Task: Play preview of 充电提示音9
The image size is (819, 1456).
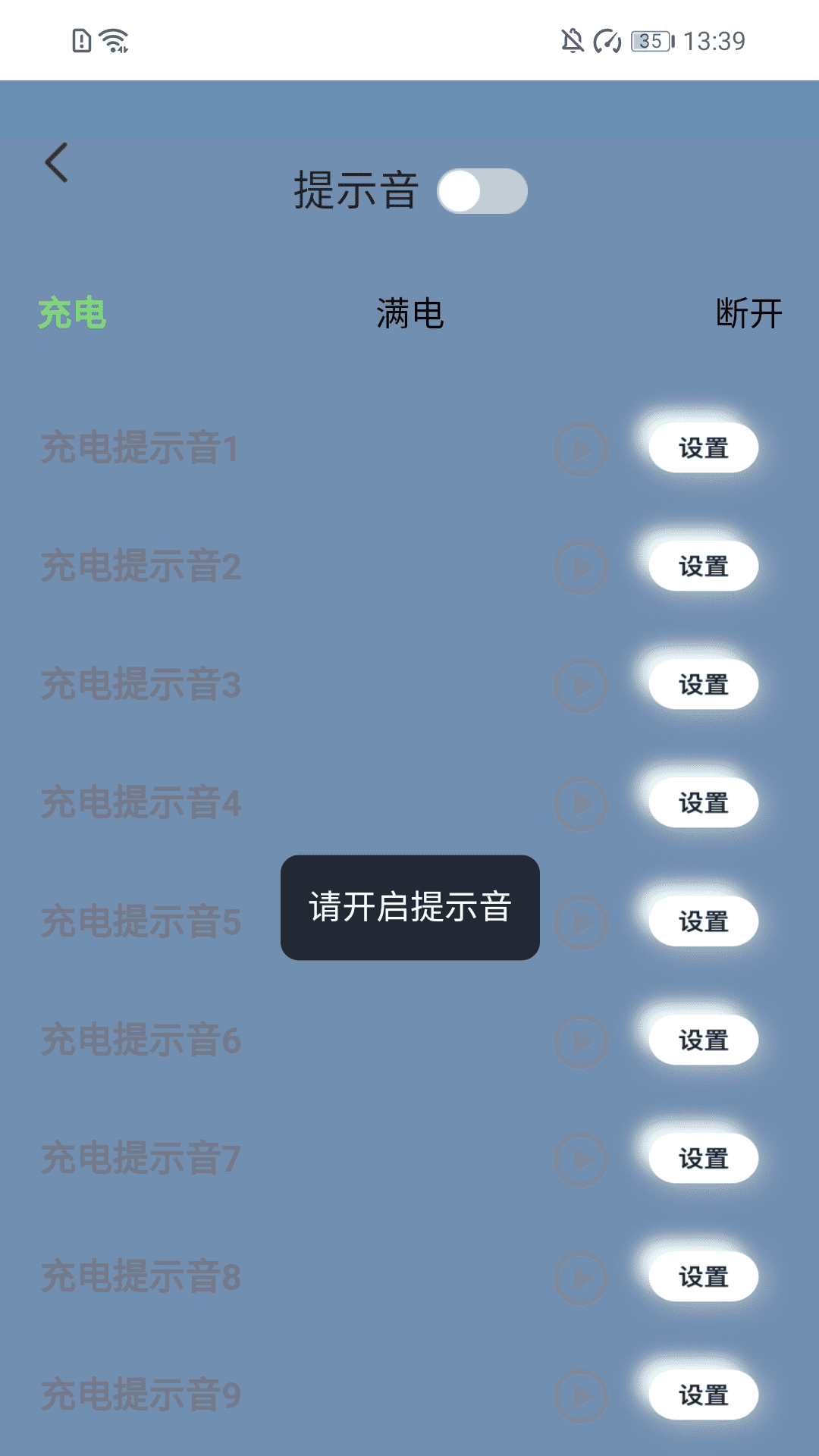Action: coord(580,1395)
